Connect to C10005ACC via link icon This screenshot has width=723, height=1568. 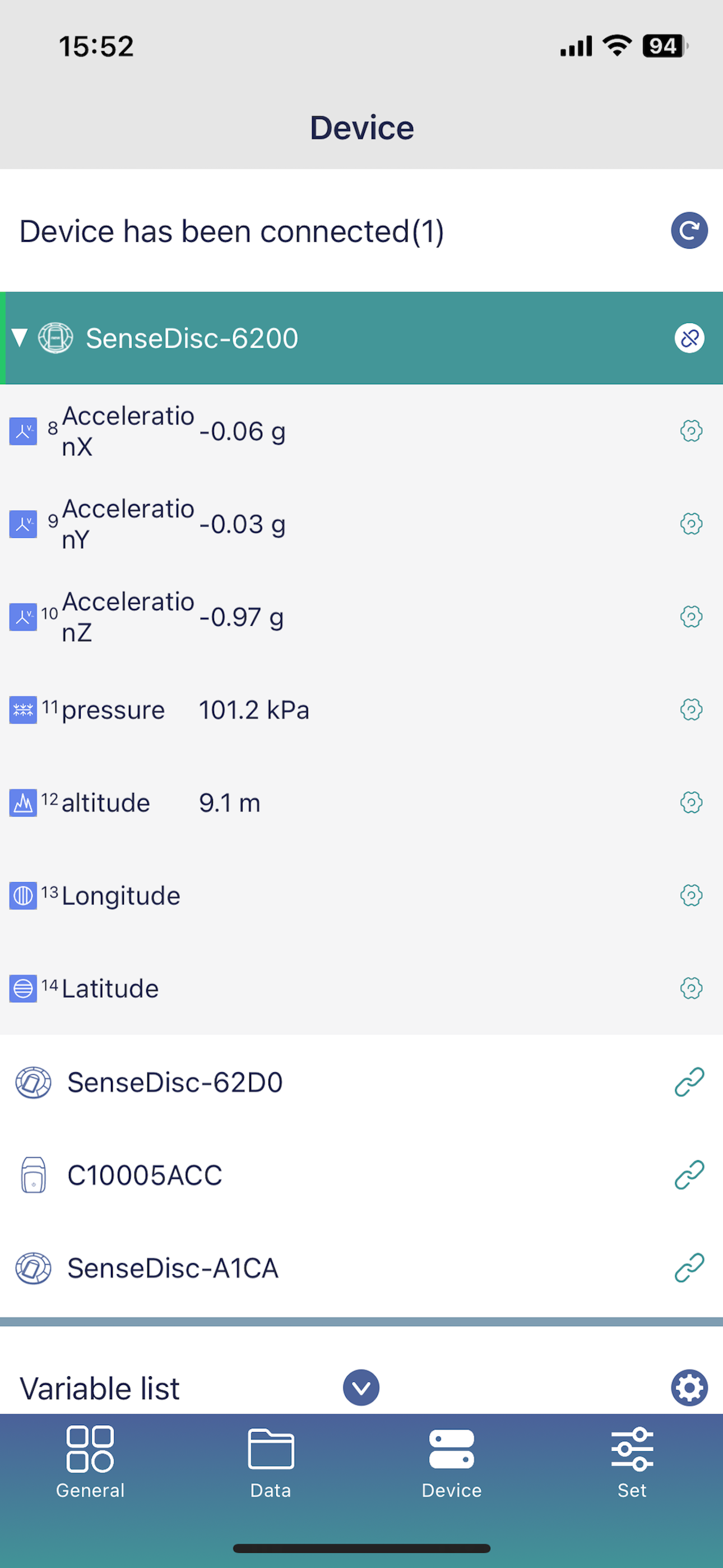point(689,1175)
